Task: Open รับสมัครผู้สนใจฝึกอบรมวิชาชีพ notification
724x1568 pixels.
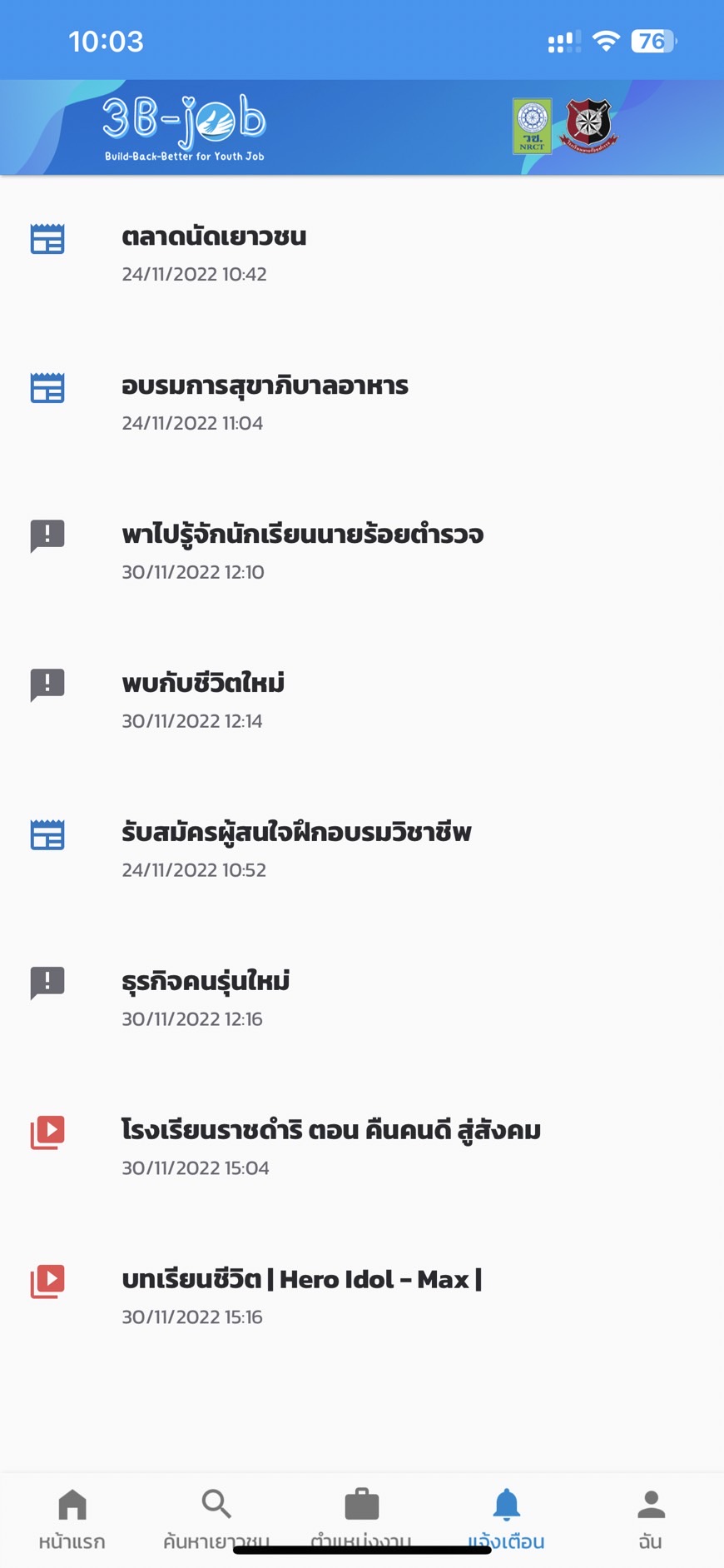Action: click(x=362, y=850)
